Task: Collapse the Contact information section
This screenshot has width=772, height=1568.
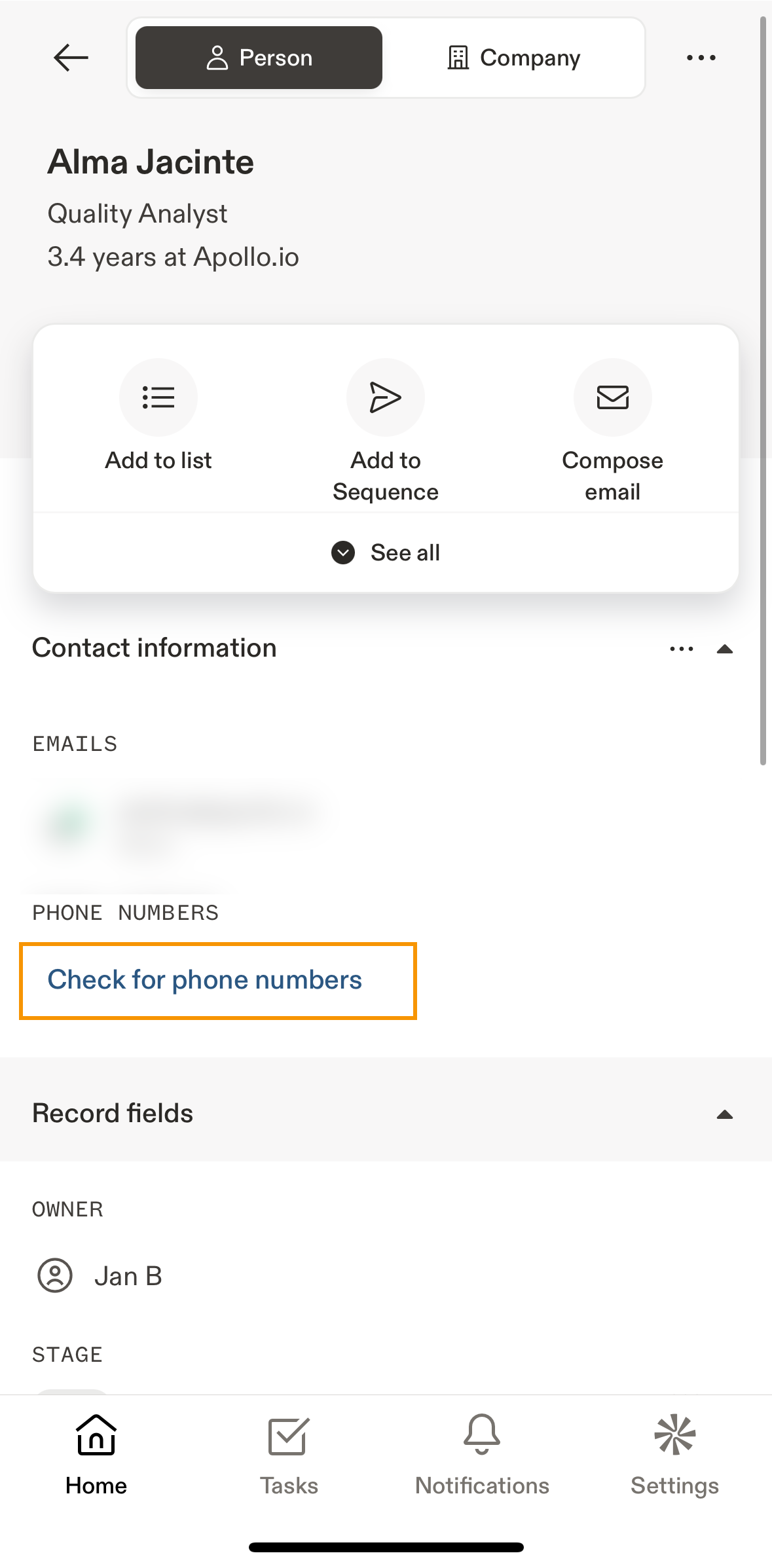Action: pyautogui.click(x=726, y=649)
